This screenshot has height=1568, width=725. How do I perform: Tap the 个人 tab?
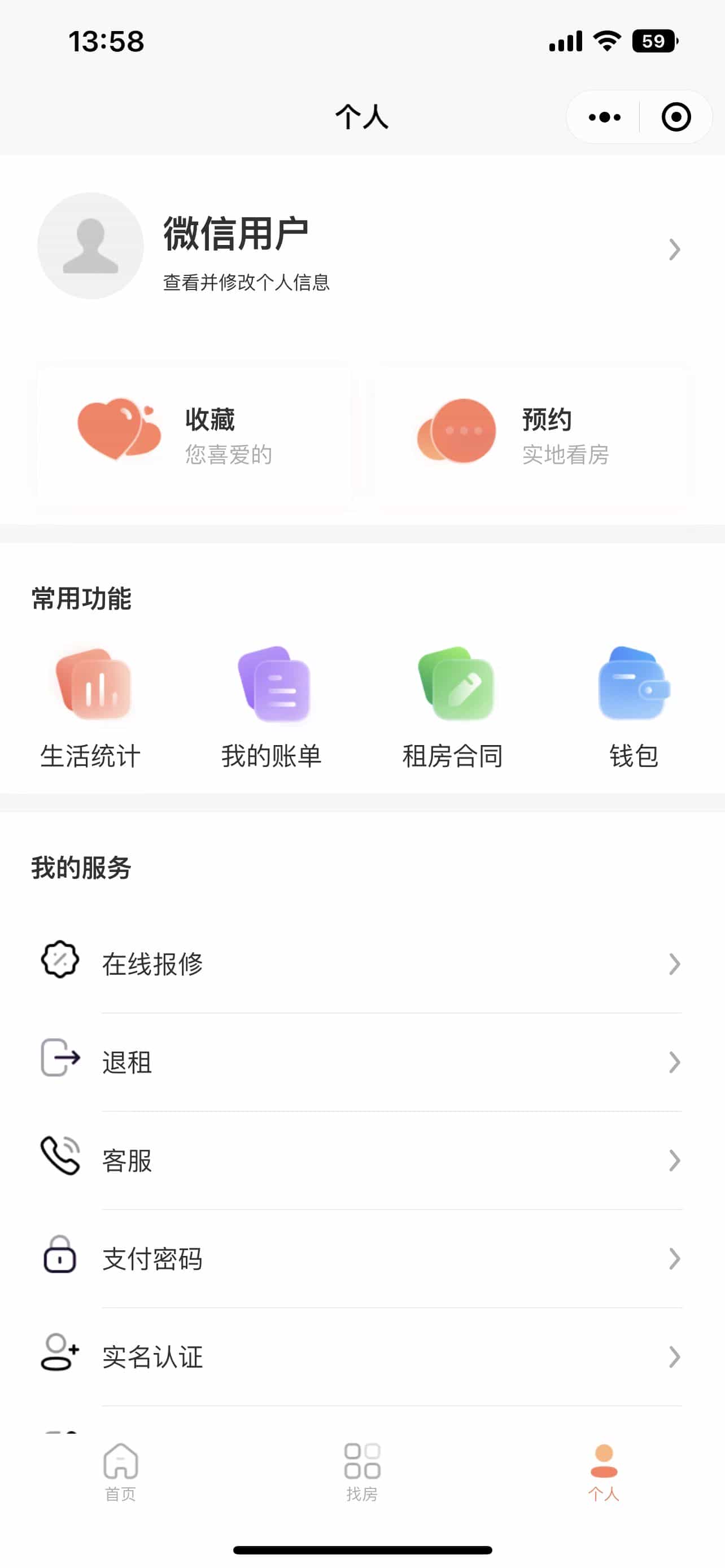604,1472
